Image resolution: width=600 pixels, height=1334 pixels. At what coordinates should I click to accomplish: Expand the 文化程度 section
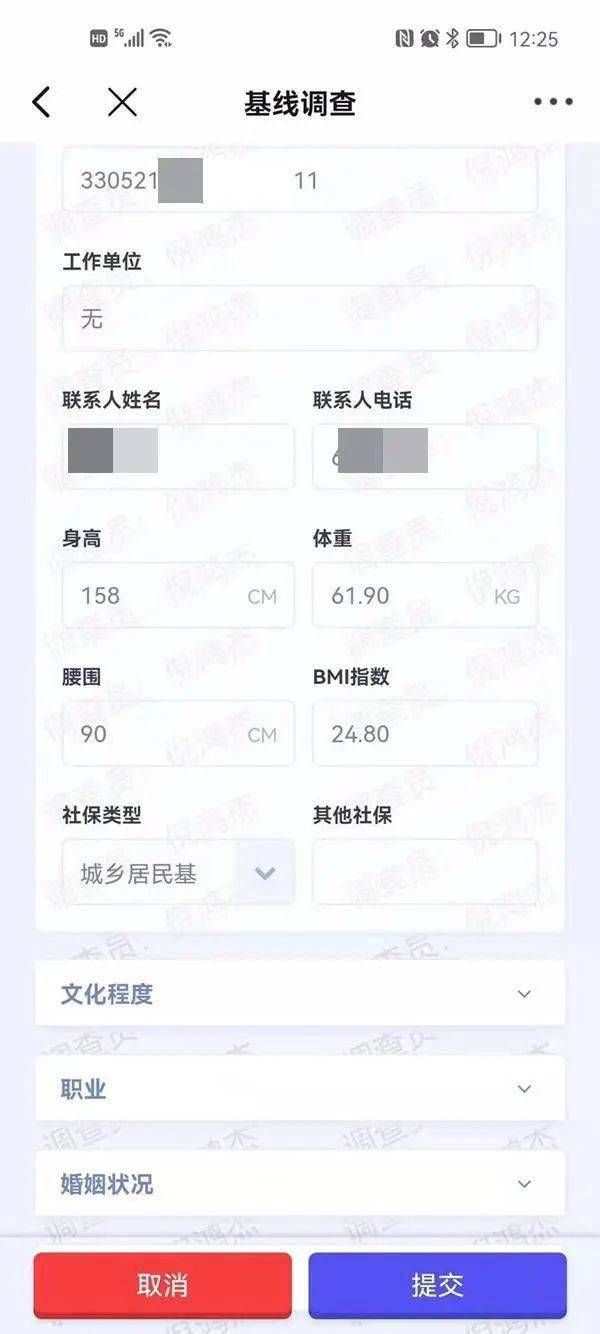coord(300,993)
